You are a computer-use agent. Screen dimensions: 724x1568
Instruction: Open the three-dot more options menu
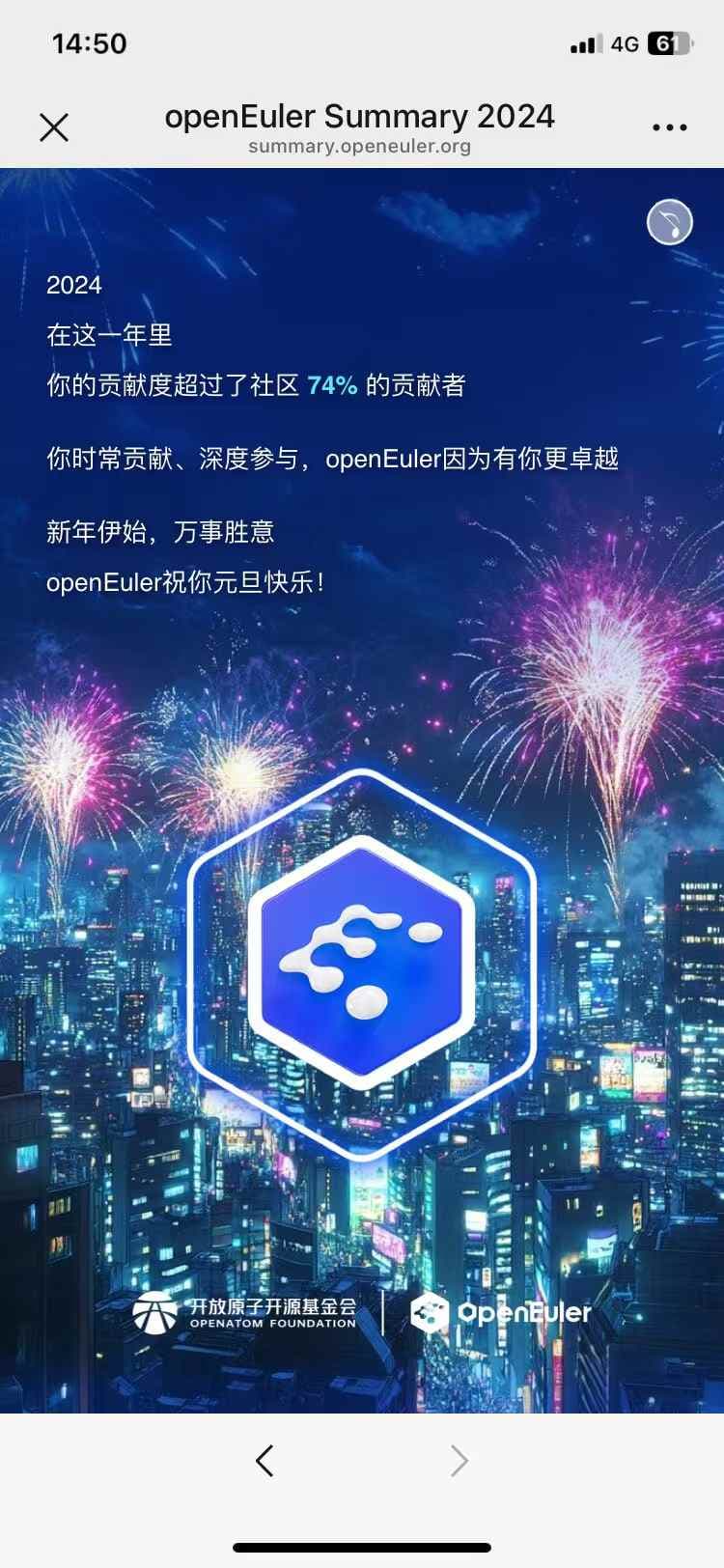pos(669,127)
